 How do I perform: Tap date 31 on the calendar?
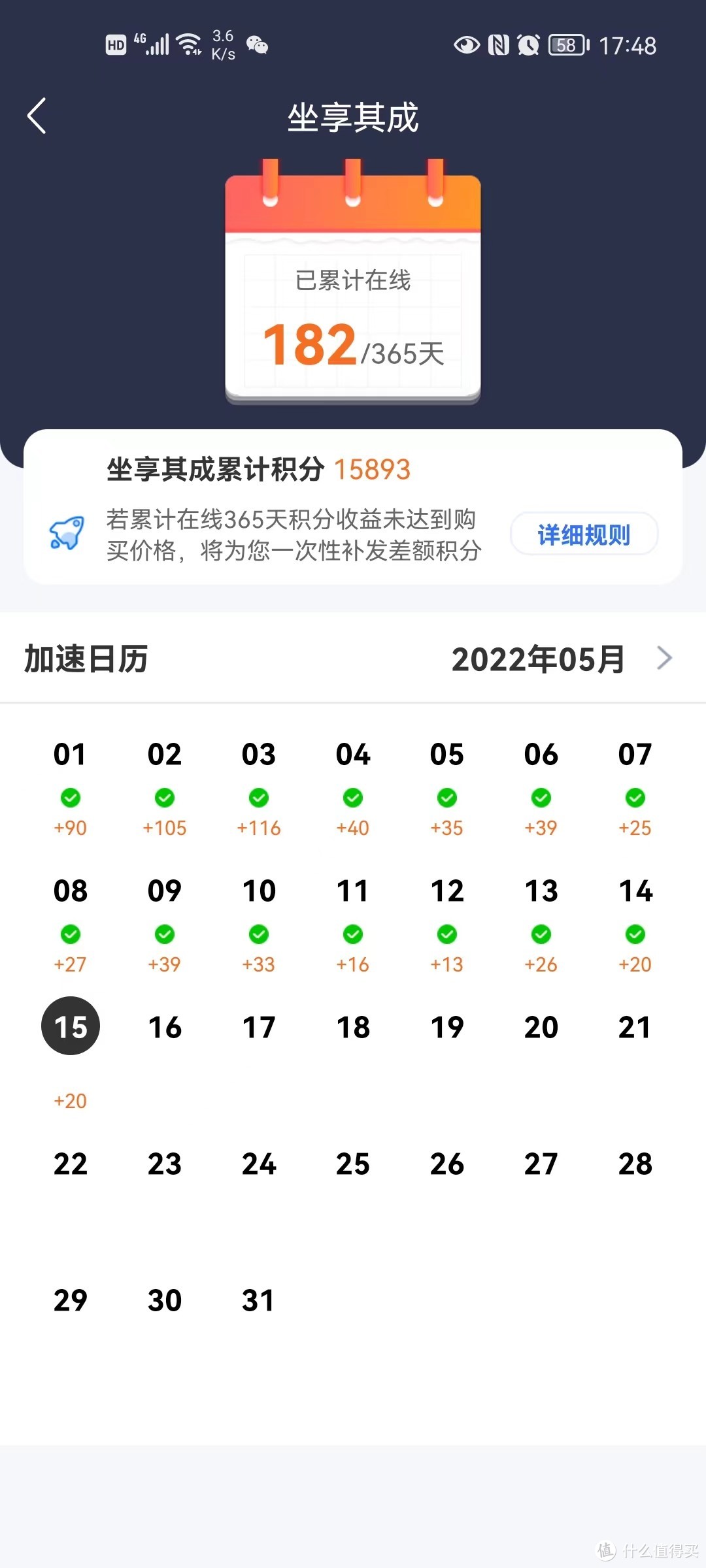[258, 1300]
